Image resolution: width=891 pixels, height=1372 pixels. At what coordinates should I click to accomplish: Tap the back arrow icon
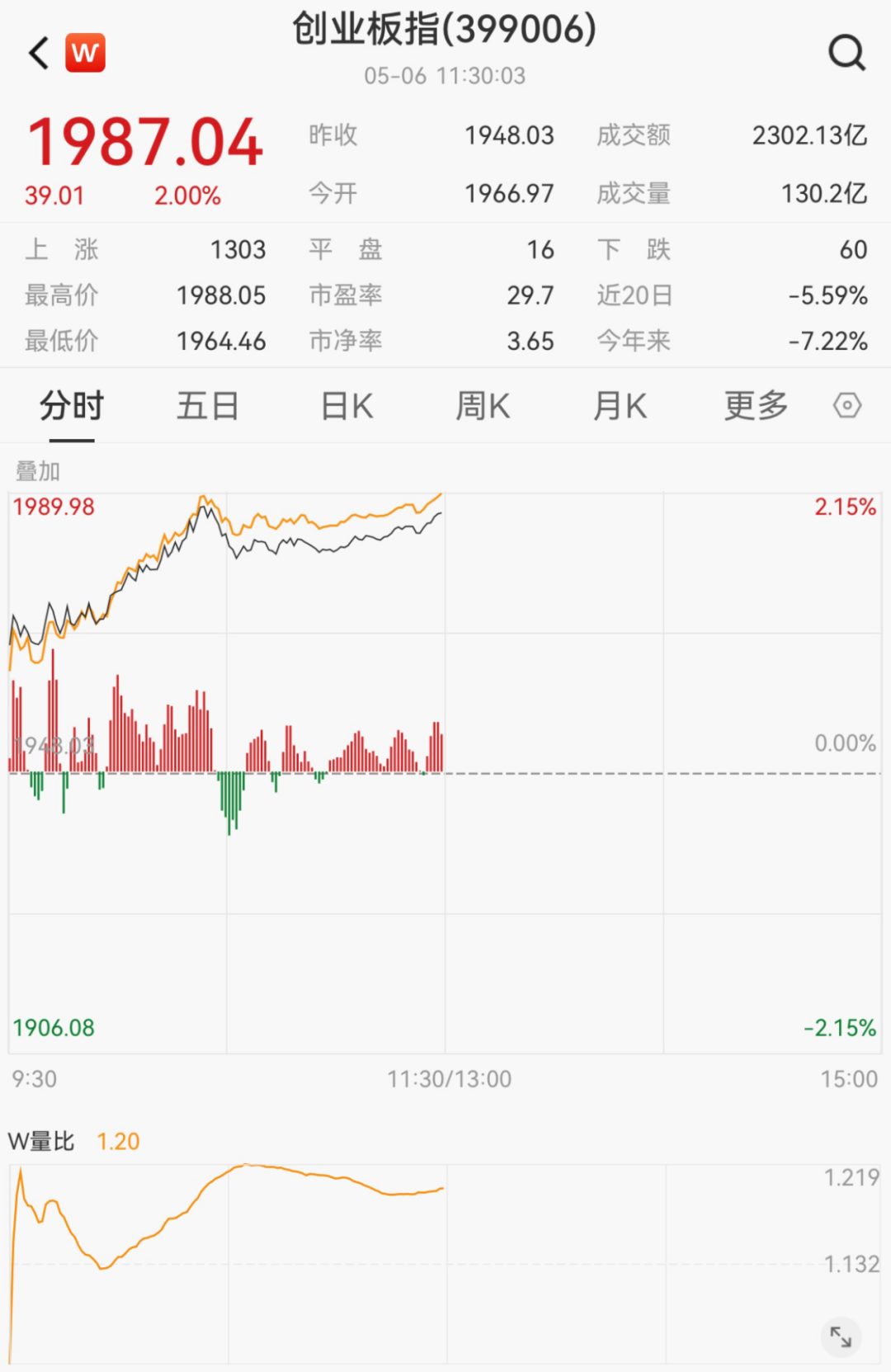(x=36, y=51)
